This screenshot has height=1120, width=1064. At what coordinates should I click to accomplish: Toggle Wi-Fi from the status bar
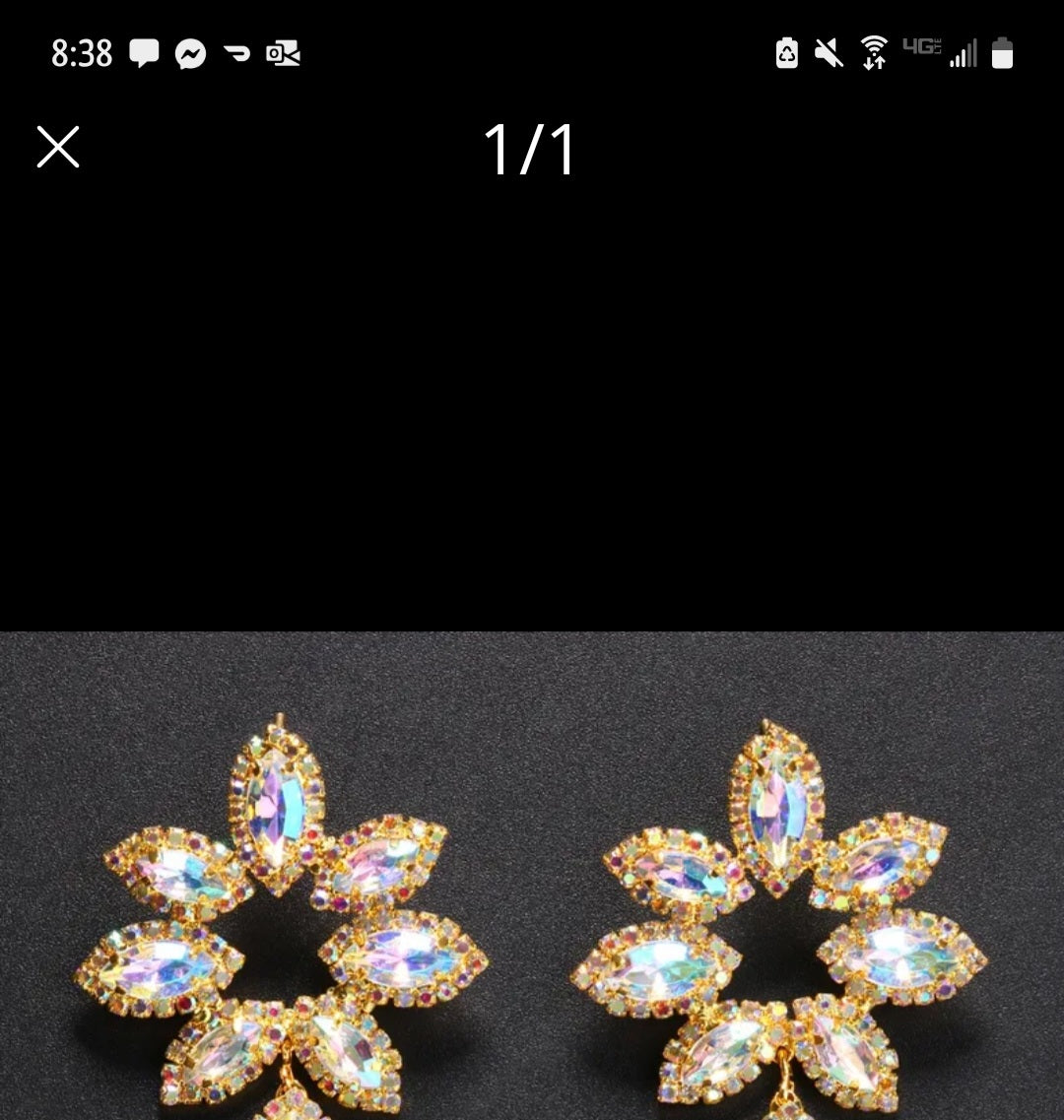point(875,54)
